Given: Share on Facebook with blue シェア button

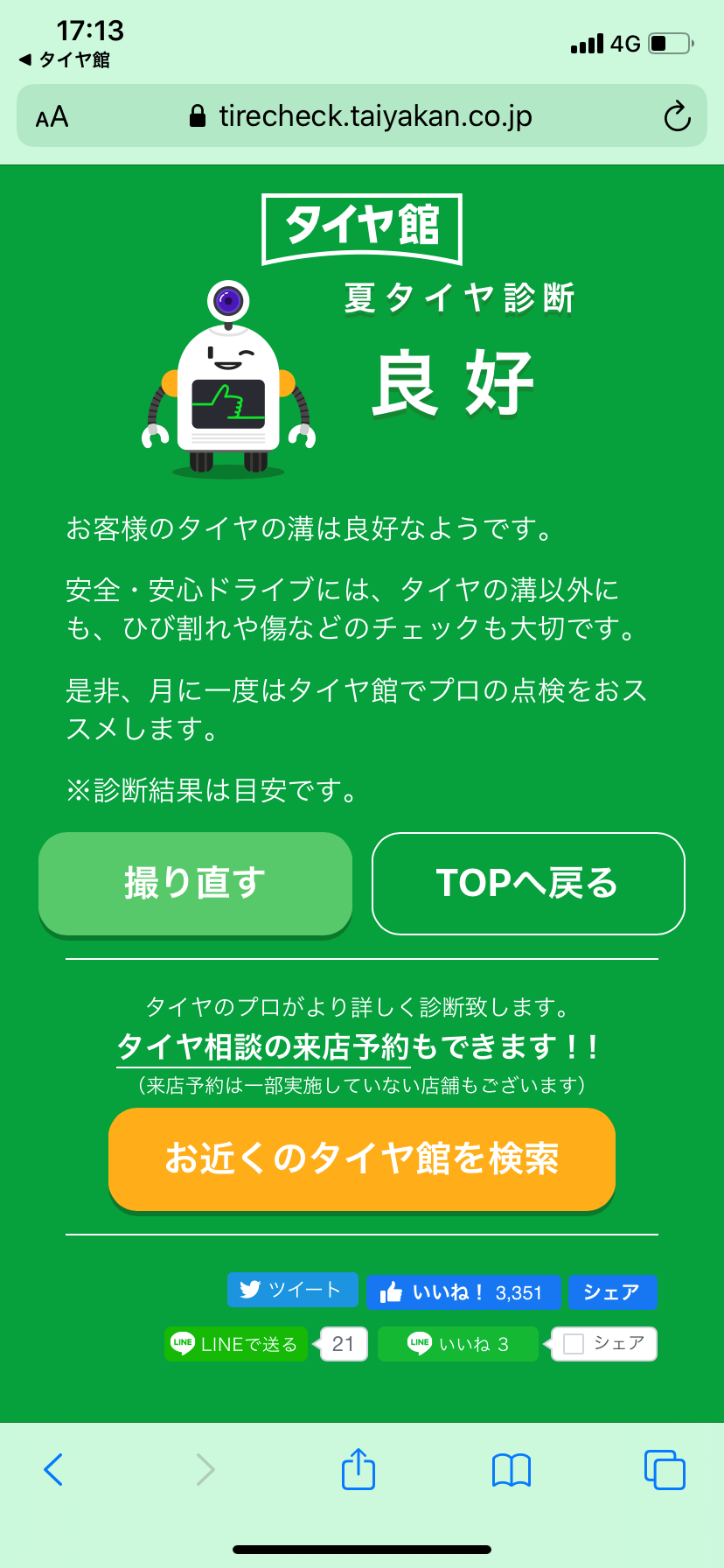Looking at the screenshot, I should pos(612,1292).
